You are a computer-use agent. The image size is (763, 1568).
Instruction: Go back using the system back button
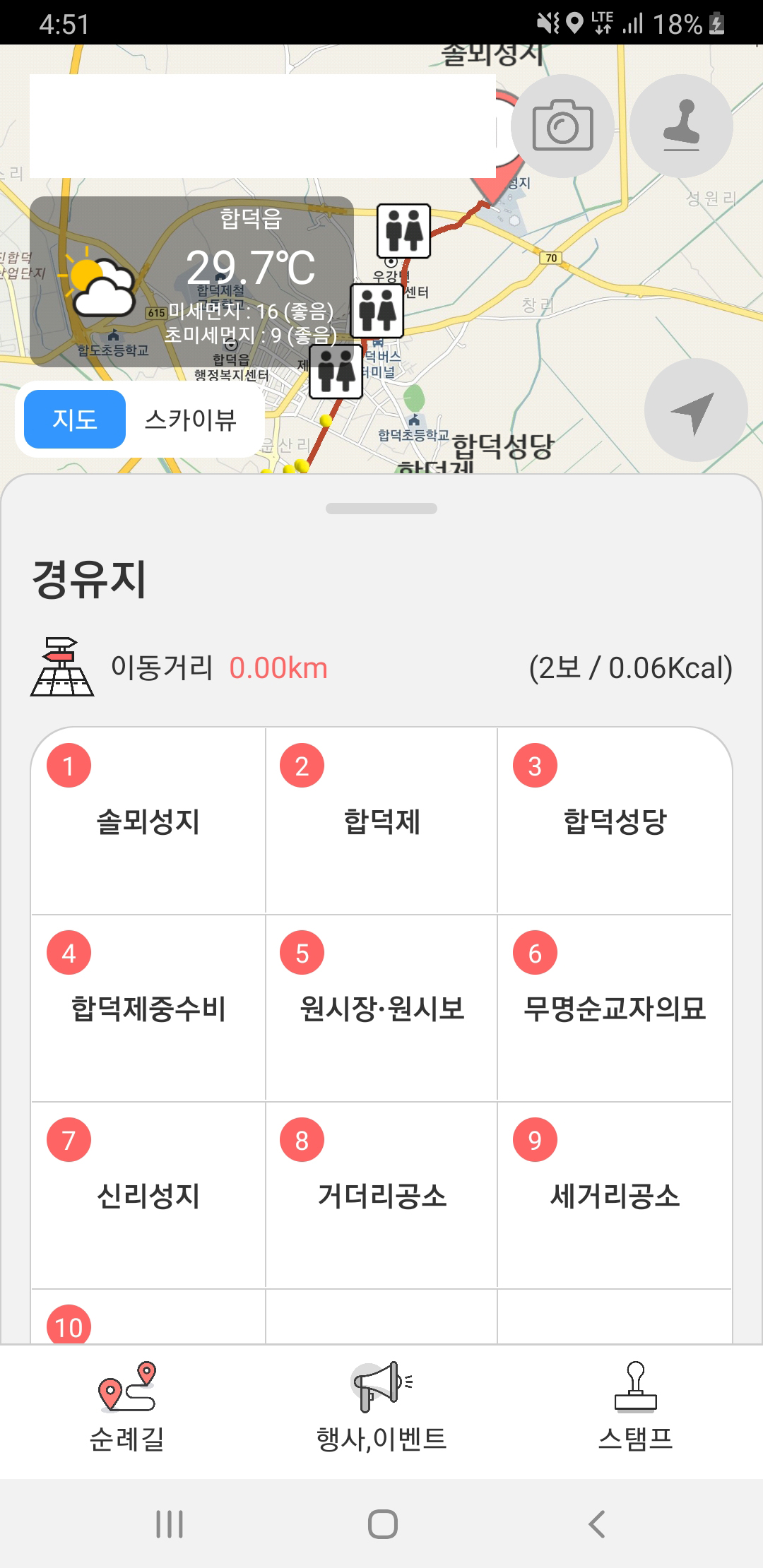[x=597, y=1524]
